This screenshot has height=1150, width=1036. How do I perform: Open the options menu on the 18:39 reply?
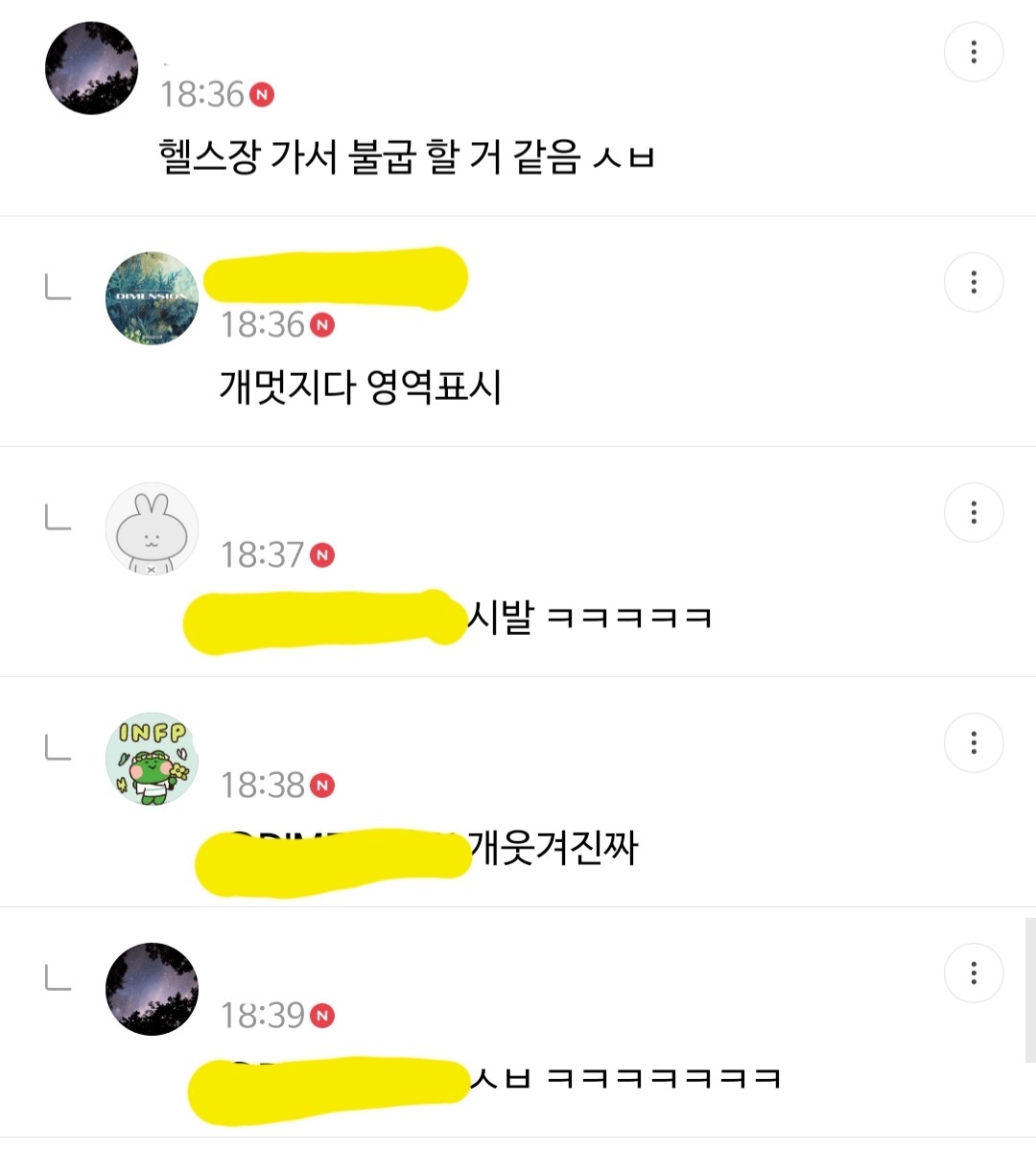[974, 973]
